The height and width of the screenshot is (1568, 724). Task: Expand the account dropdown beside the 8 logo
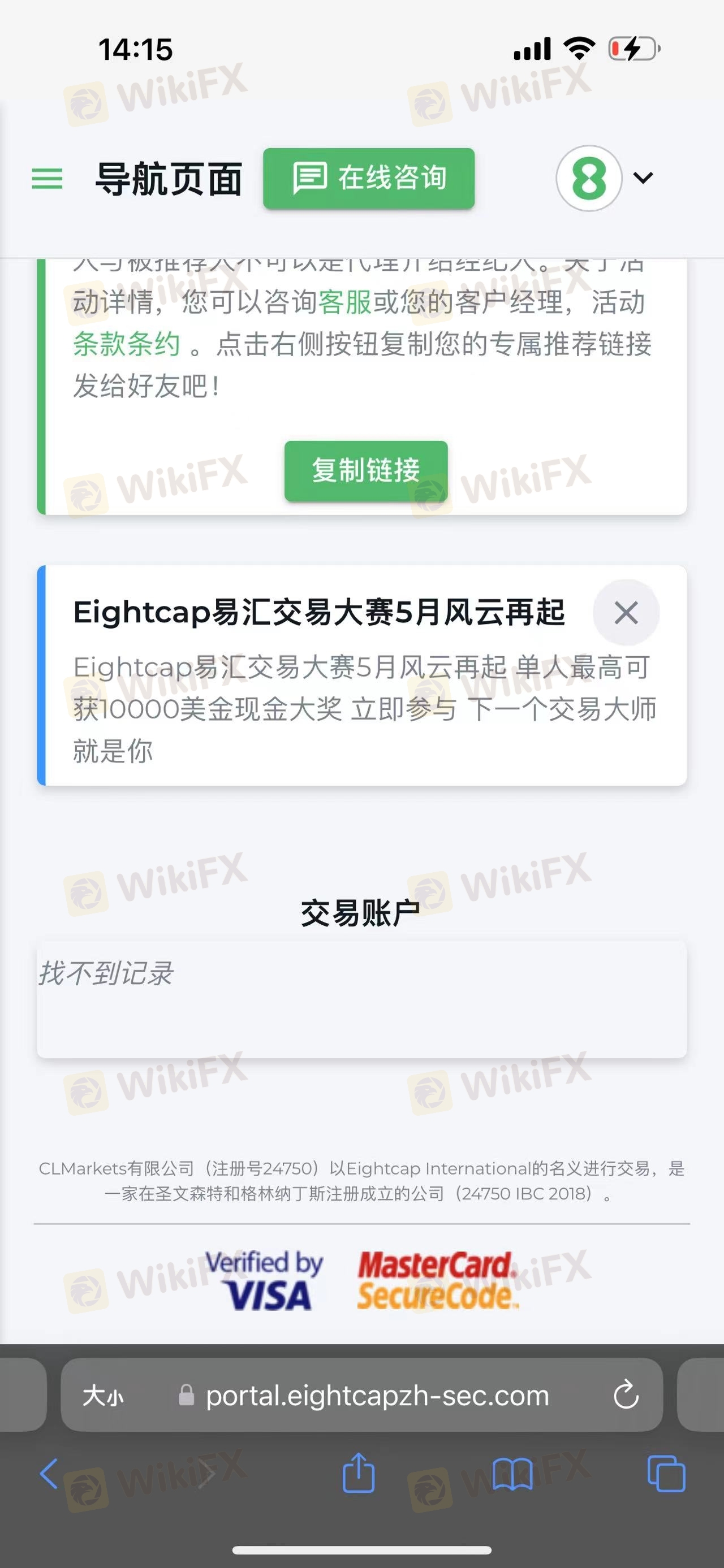pyautogui.click(x=643, y=177)
